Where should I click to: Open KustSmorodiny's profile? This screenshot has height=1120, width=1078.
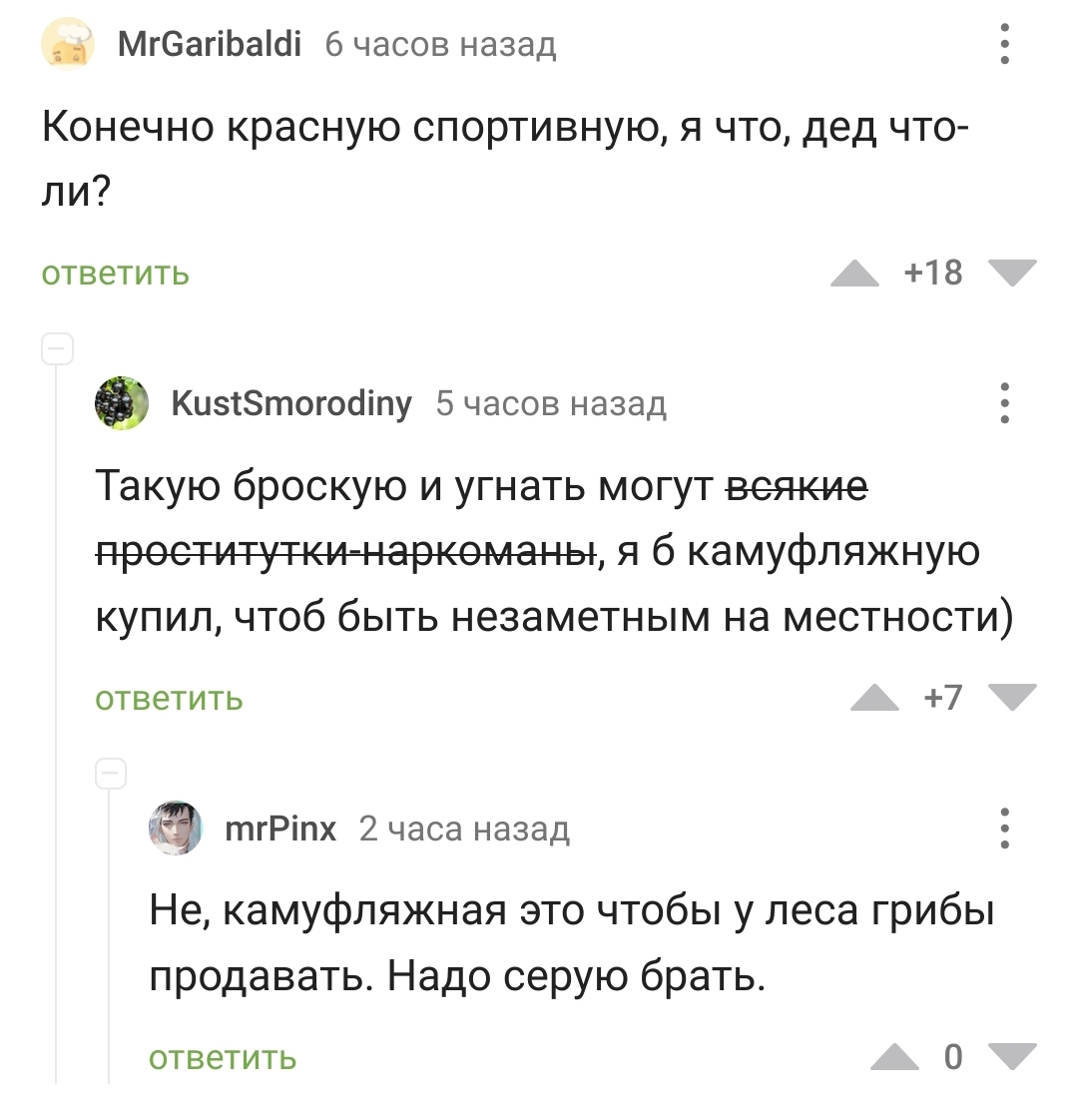pyautogui.click(x=291, y=403)
